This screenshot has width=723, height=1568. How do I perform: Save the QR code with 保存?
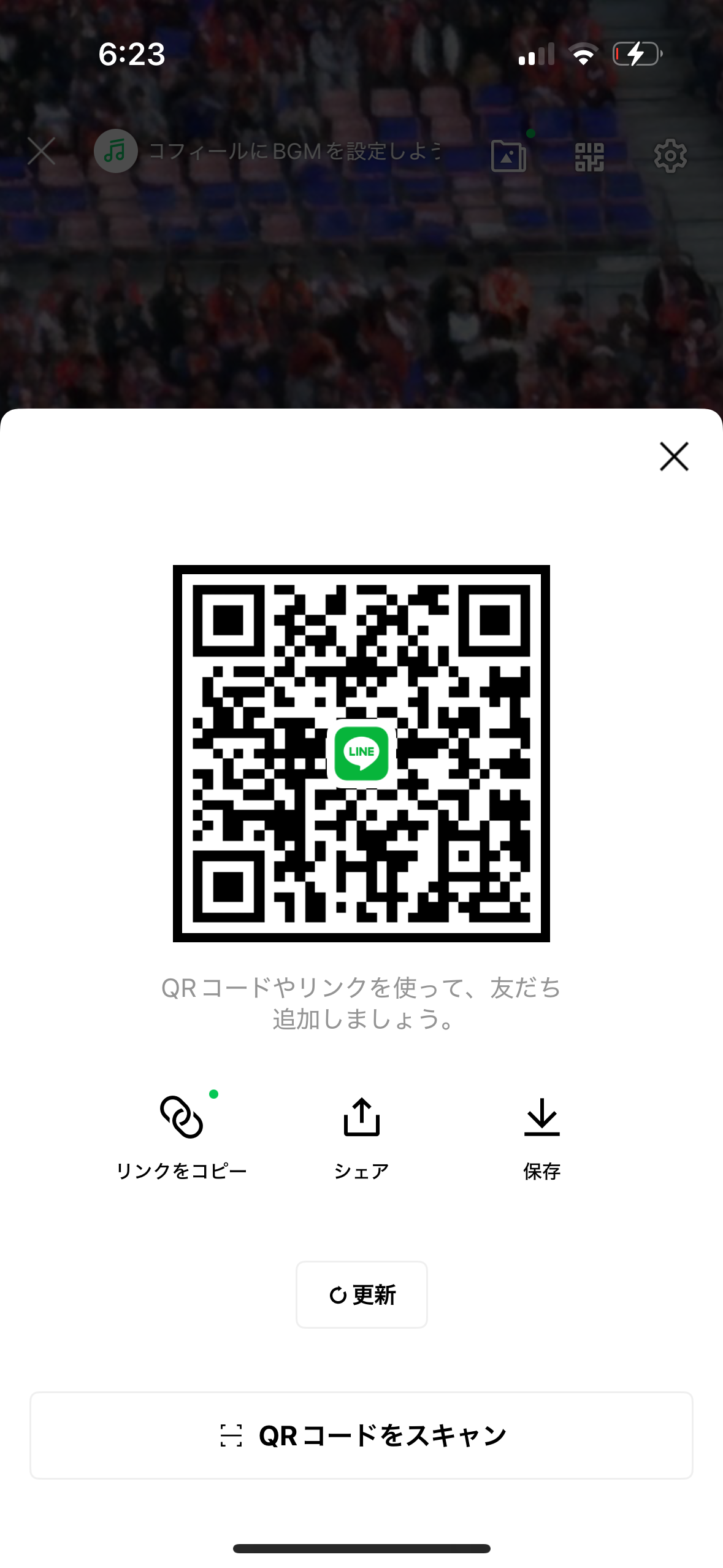(x=541, y=1135)
